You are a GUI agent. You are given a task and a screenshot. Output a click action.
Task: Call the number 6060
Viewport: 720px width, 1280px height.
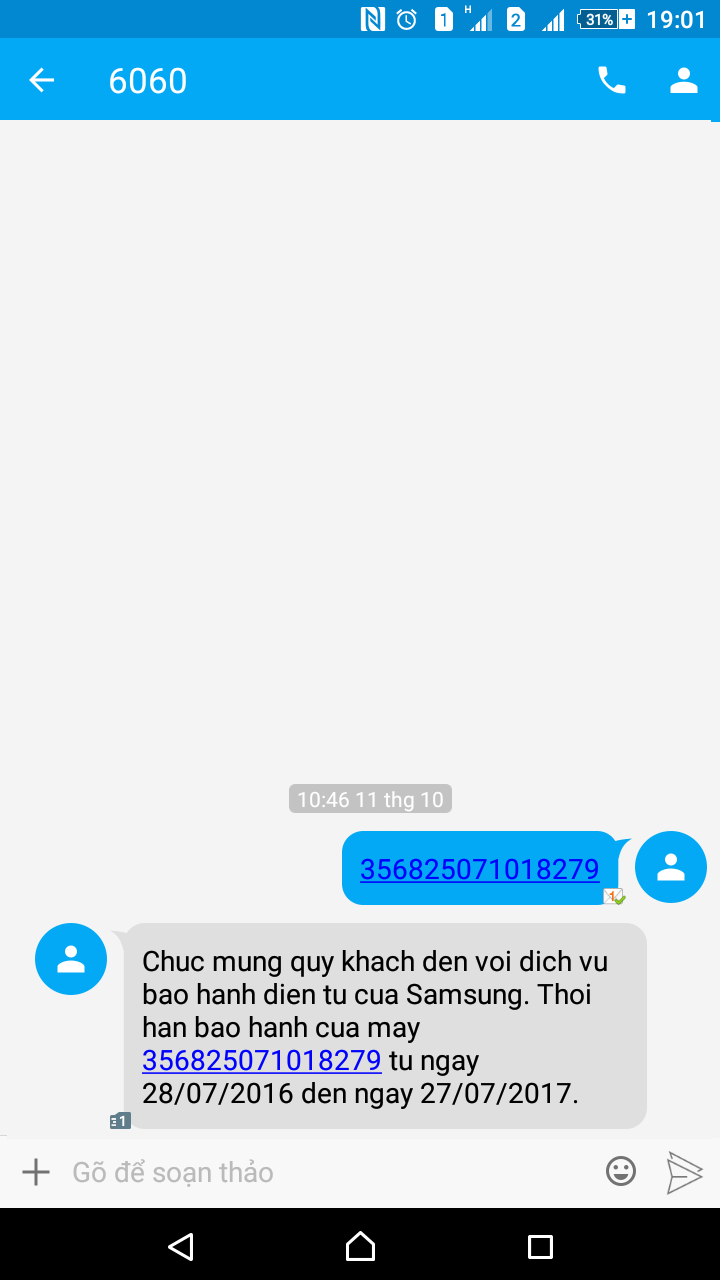[x=611, y=81]
